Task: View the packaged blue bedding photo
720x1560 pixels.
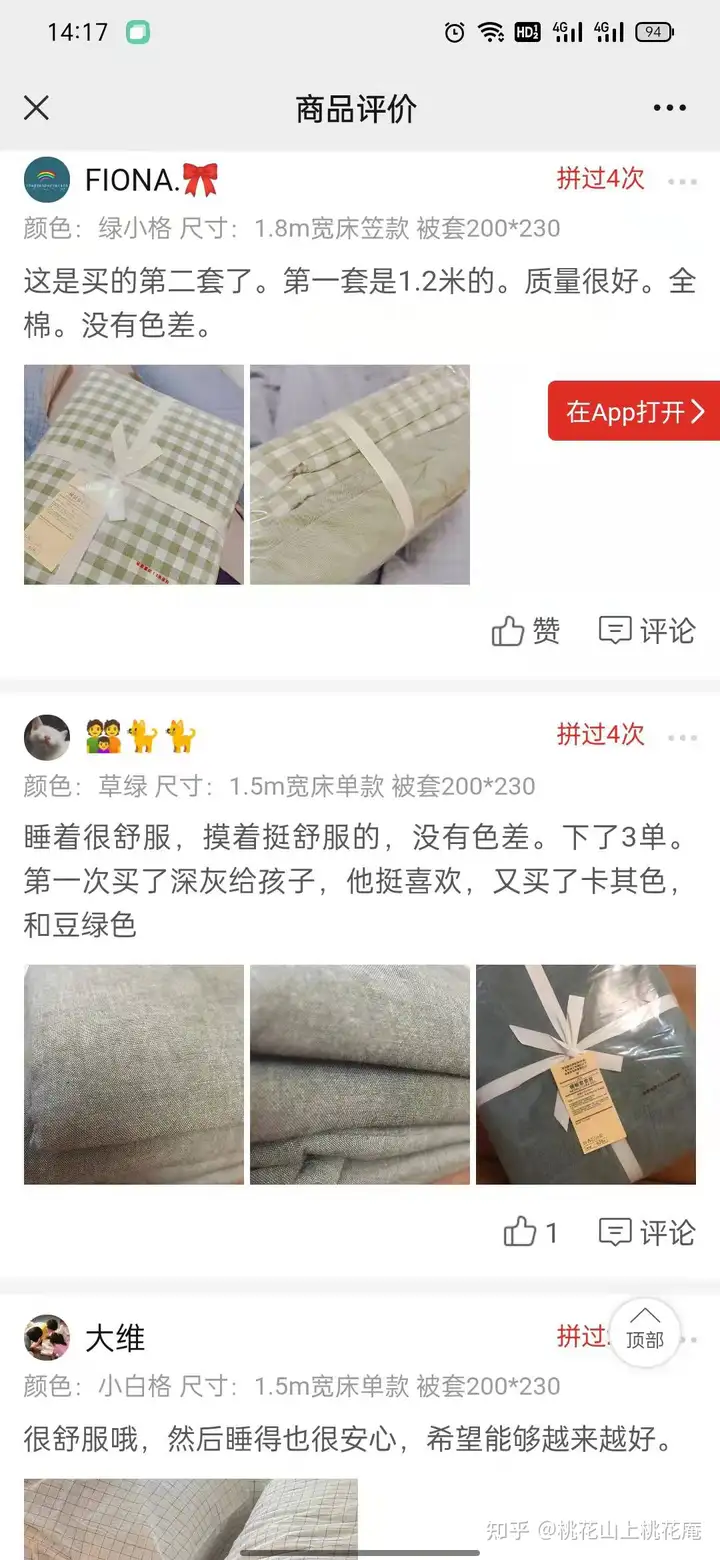Action: (586, 1075)
